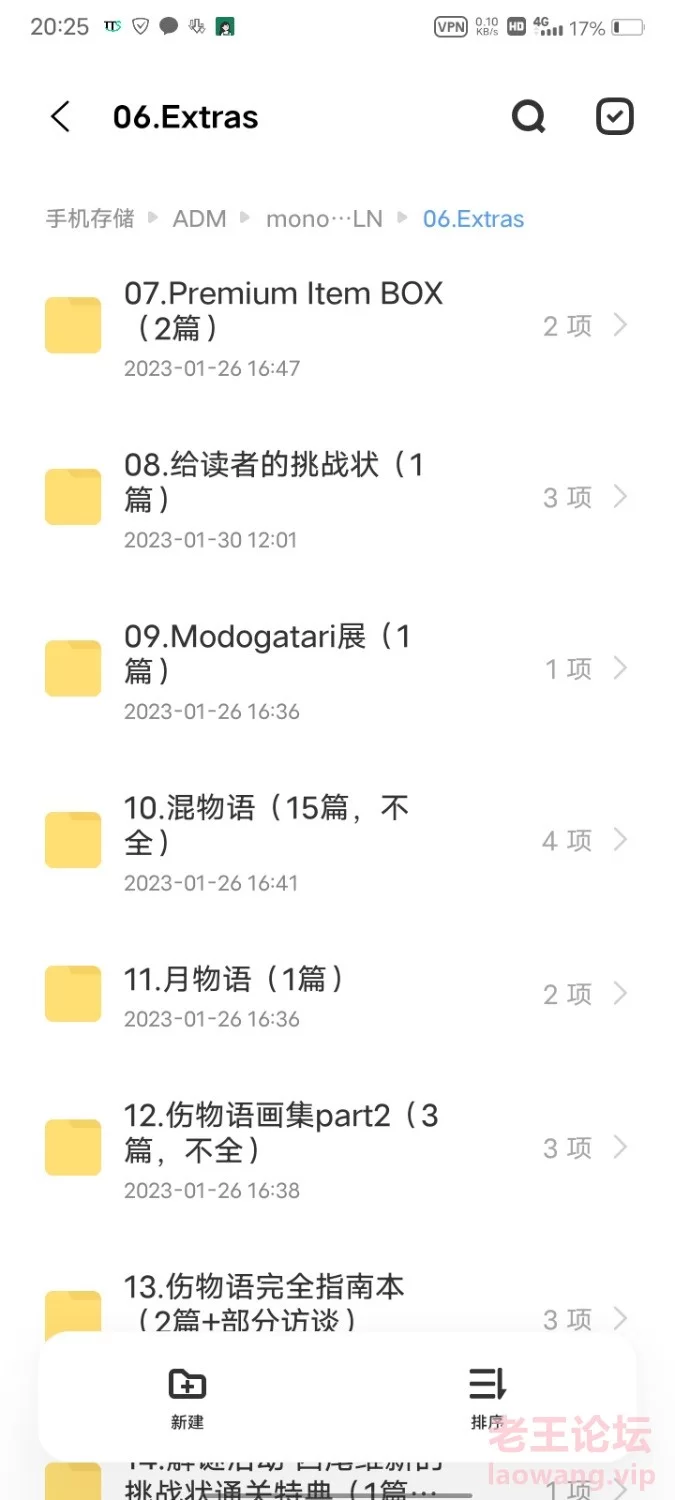Go back using the top-left arrow
675x1500 pixels.
pyautogui.click(x=61, y=117)
